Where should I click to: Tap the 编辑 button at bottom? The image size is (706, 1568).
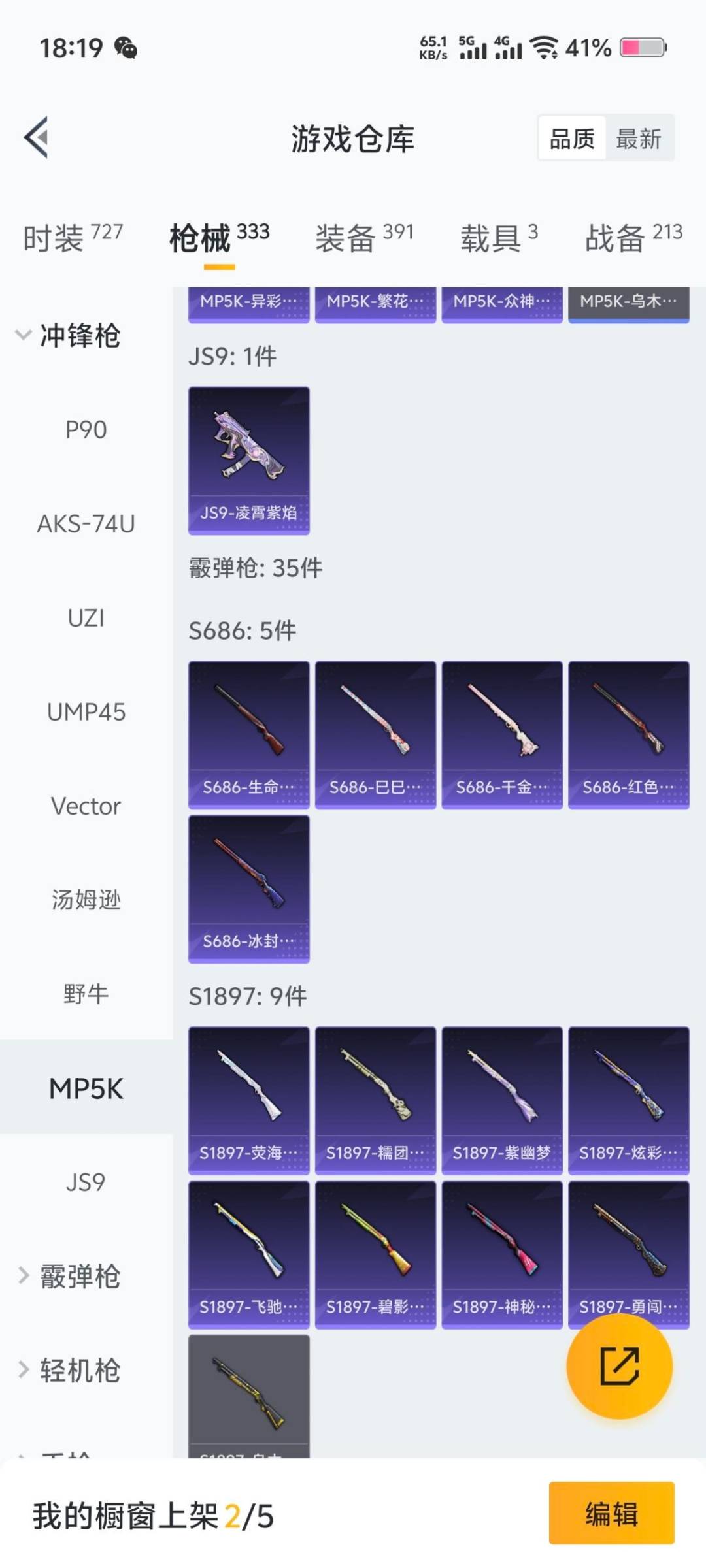pos(613,1518)
